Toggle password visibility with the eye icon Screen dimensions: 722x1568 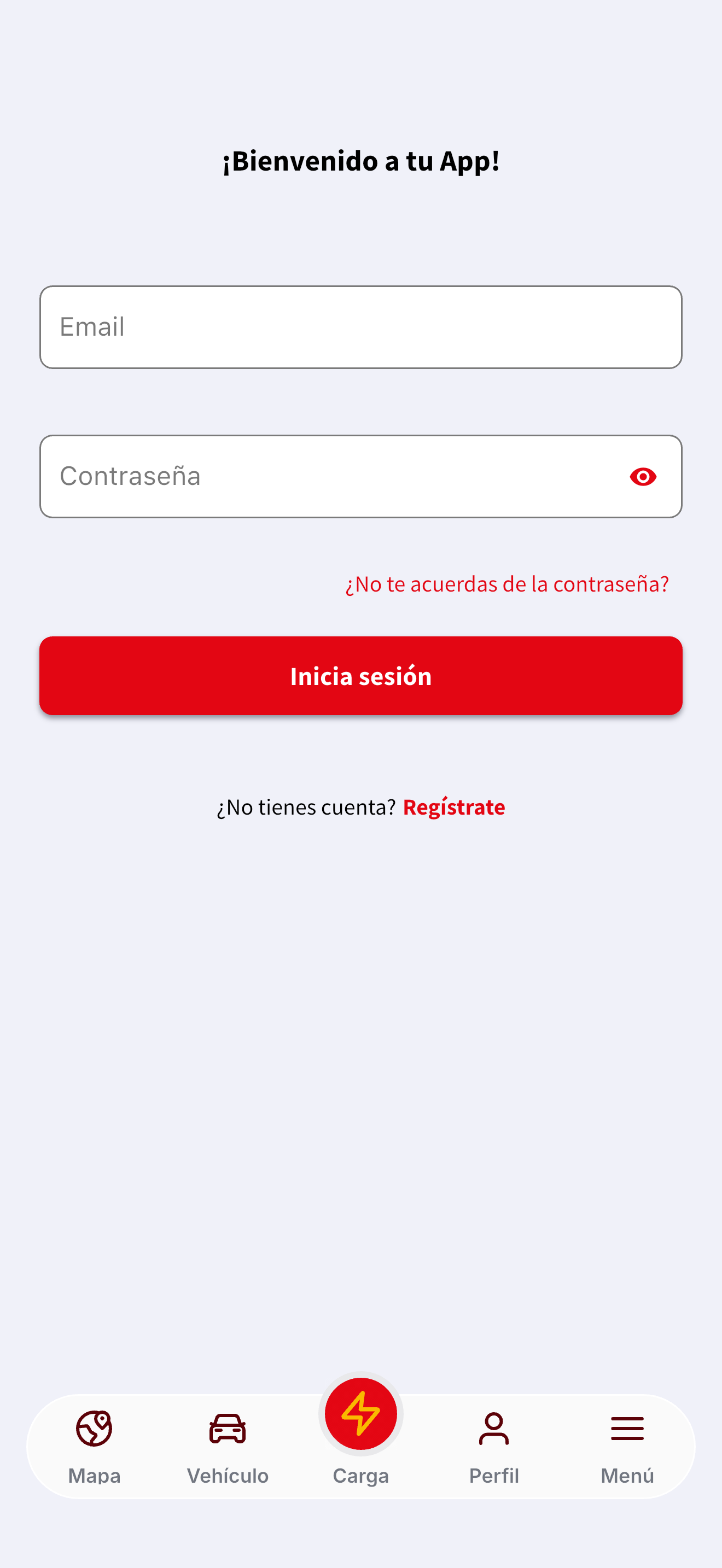coord(644,477)
